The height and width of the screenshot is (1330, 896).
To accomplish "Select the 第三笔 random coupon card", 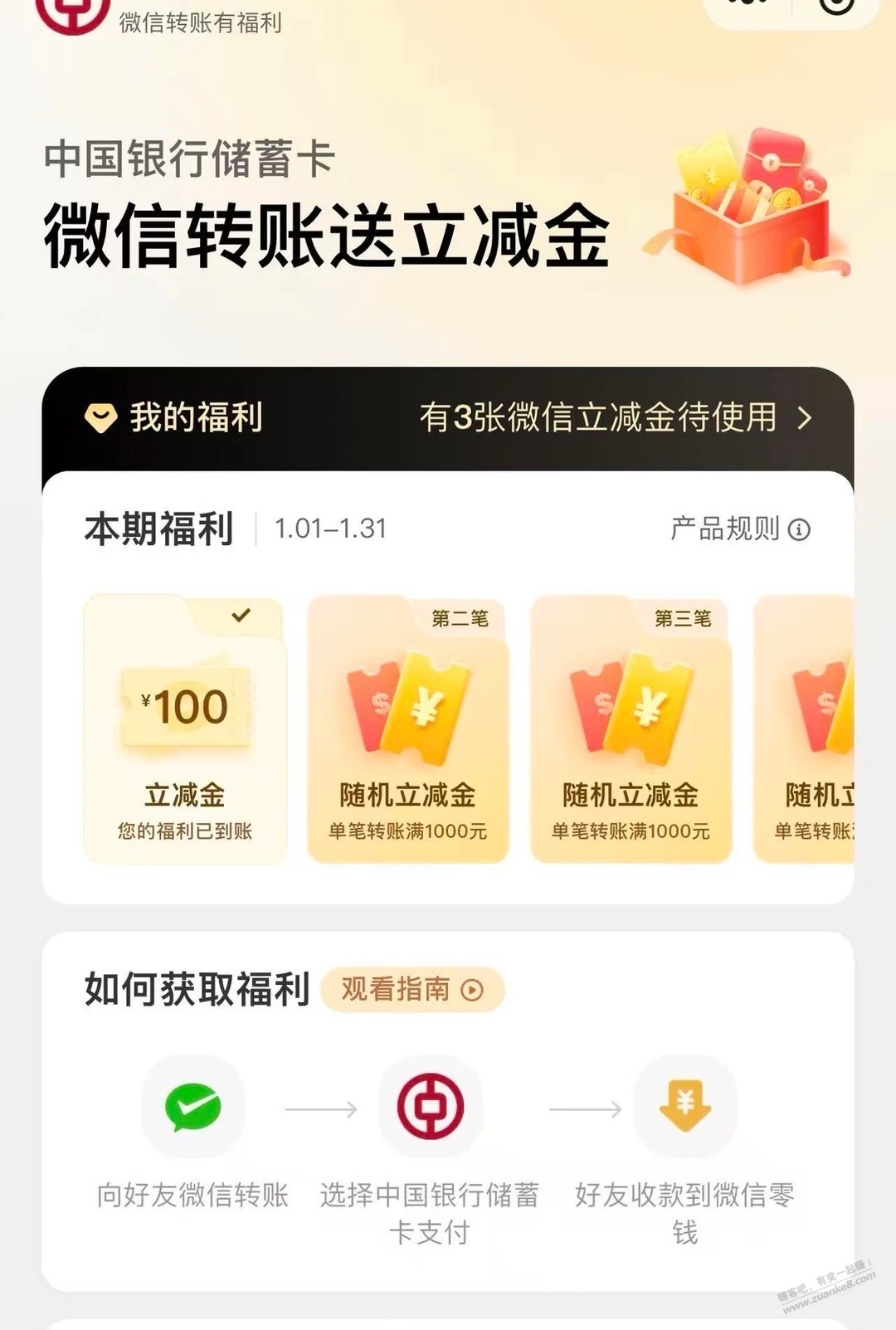I will pos(631,730).
